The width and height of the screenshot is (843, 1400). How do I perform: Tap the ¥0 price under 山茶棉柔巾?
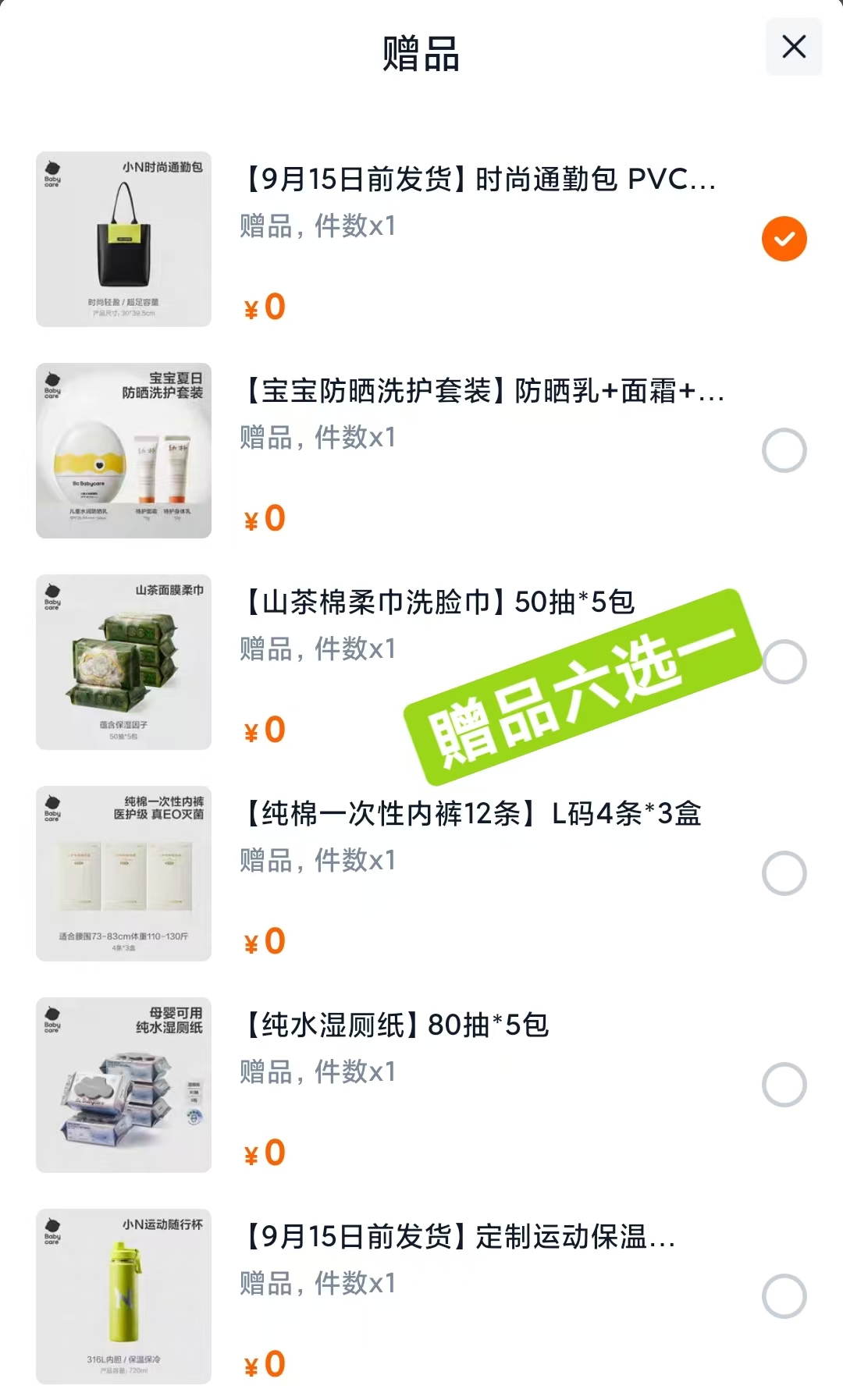pyautogui.click(x=263, y=730)
